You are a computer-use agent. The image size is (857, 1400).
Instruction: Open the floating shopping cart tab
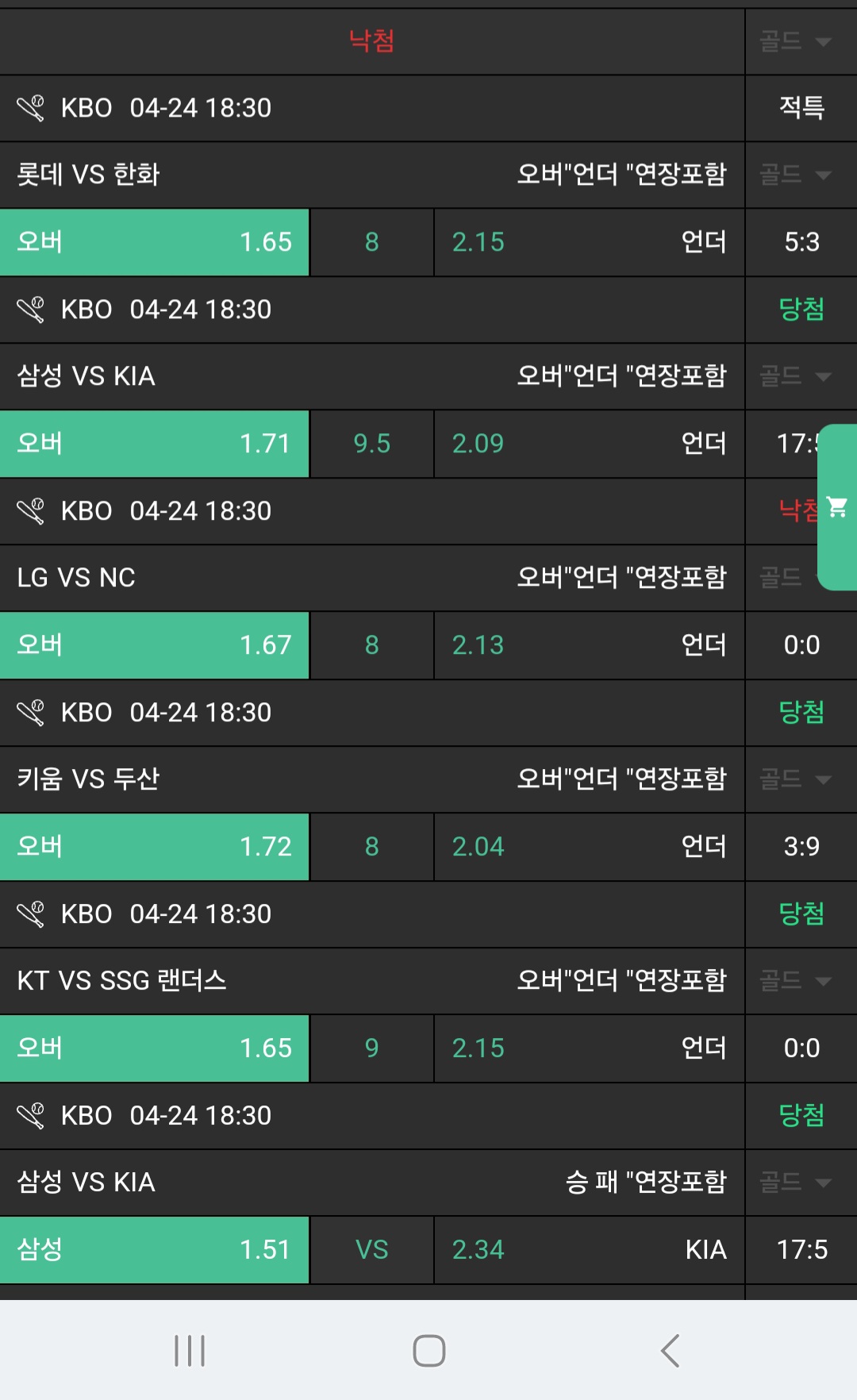click(837, 507)
